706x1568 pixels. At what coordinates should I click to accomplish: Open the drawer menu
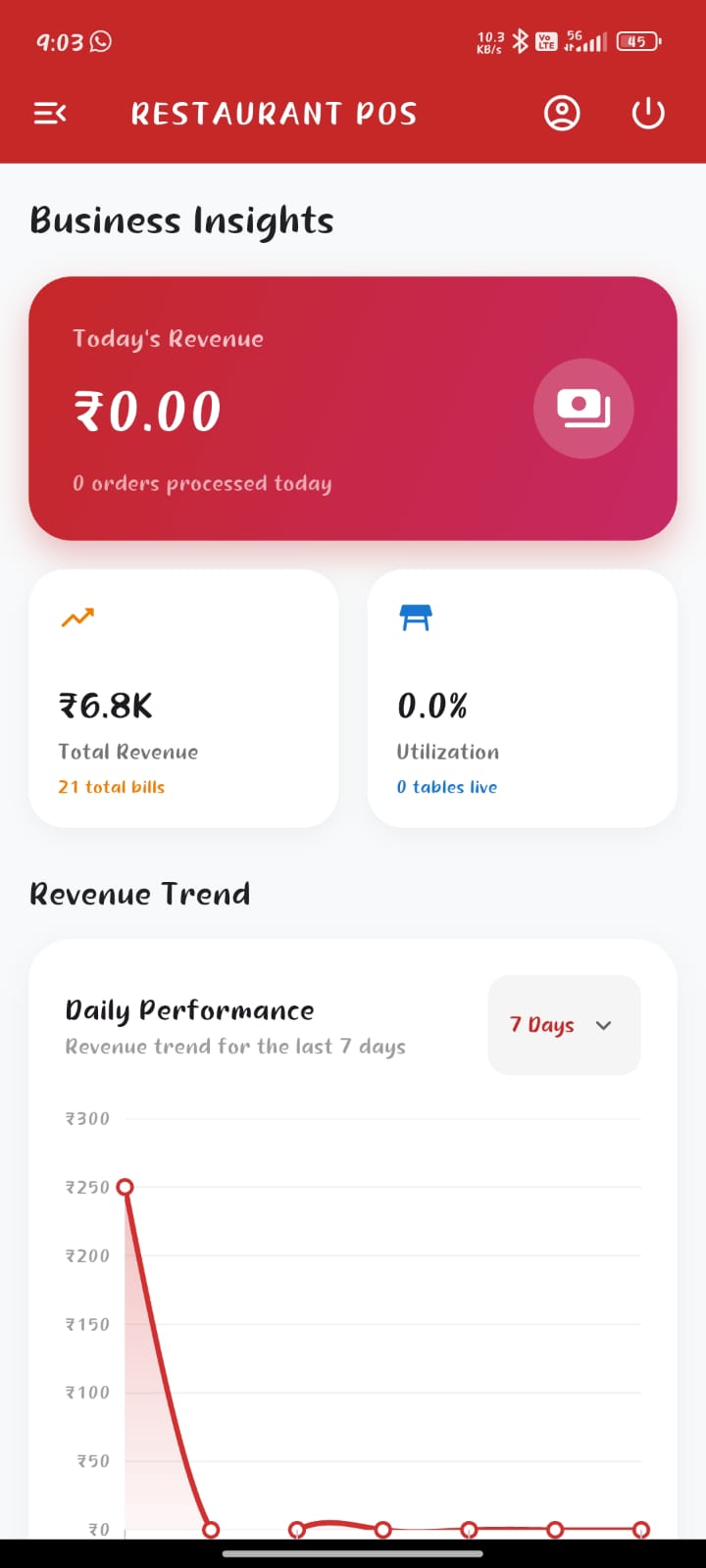[x=50, y=114]
